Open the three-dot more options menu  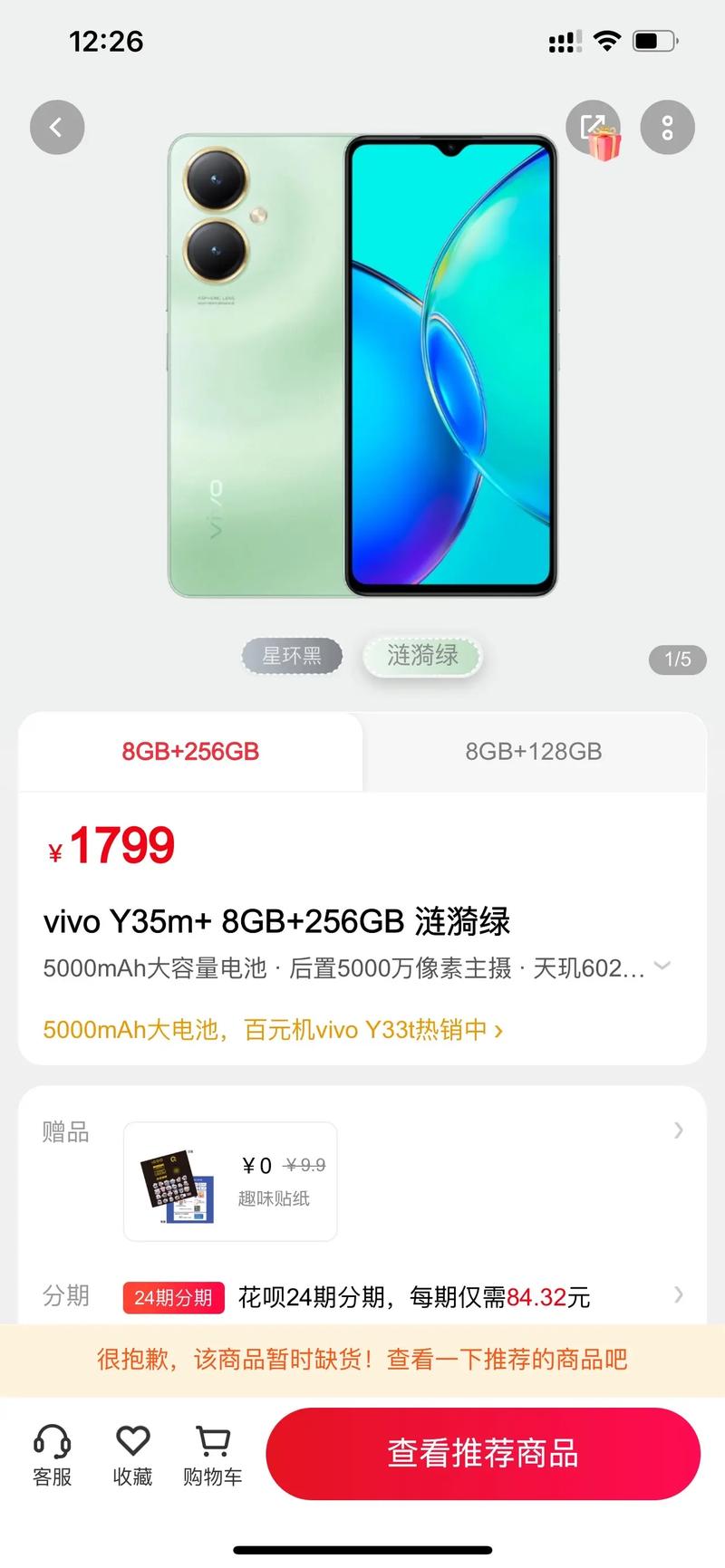667,127
